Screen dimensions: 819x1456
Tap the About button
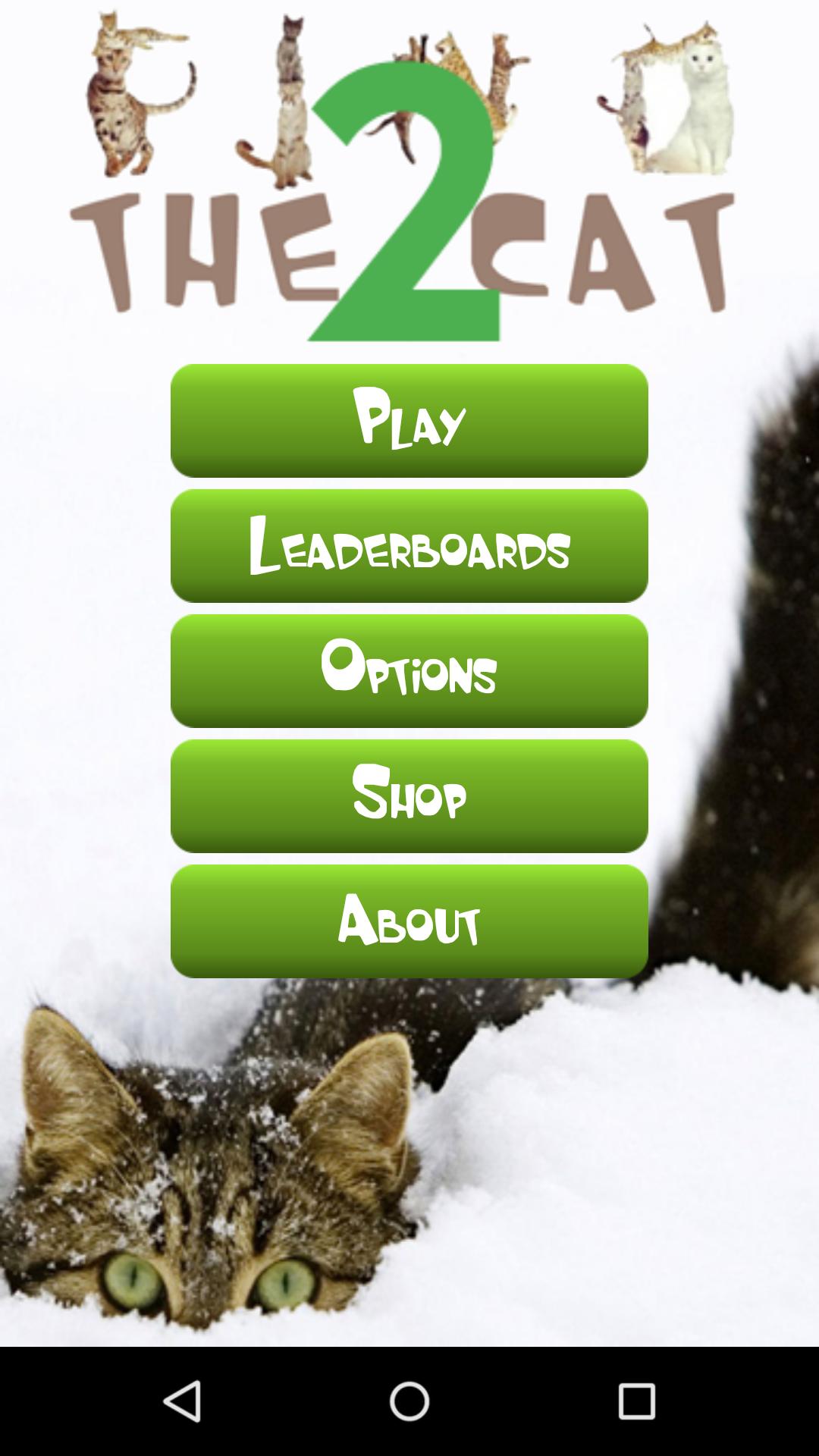tap(409, 921)
